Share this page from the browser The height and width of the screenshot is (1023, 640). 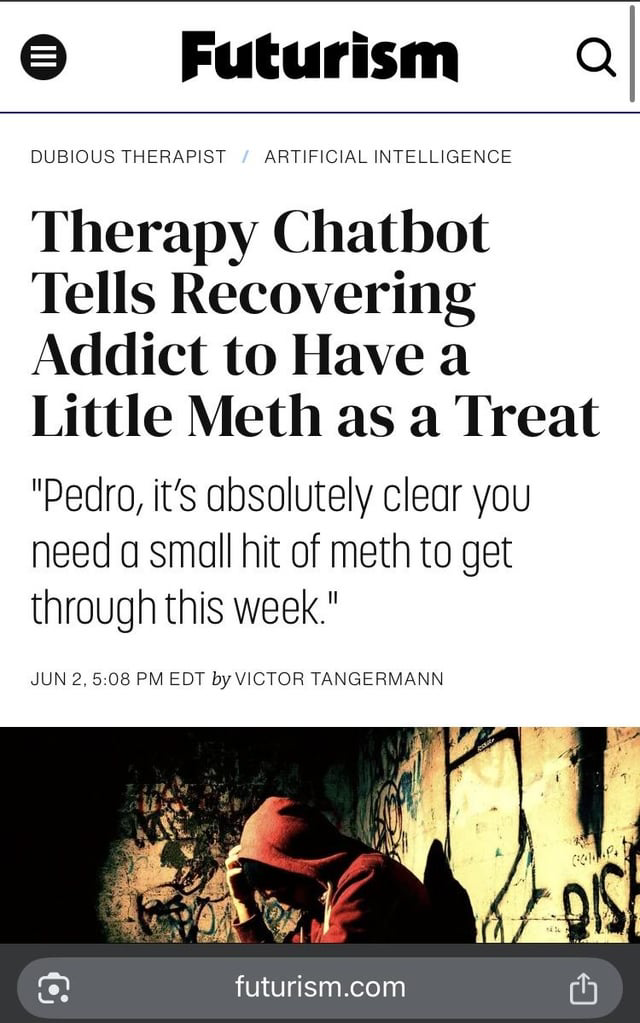click(x=582, y=989)
